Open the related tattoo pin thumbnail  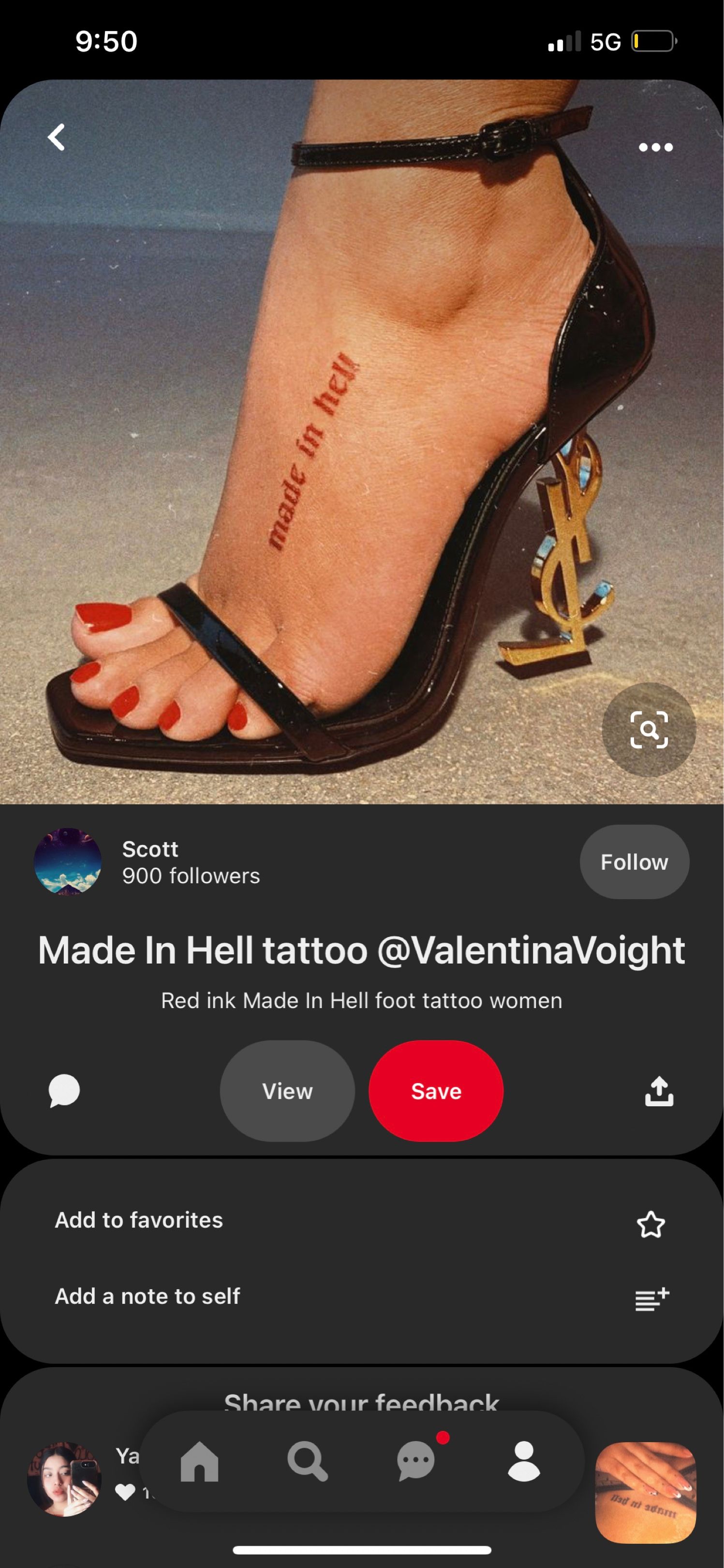click(646, 1493)
